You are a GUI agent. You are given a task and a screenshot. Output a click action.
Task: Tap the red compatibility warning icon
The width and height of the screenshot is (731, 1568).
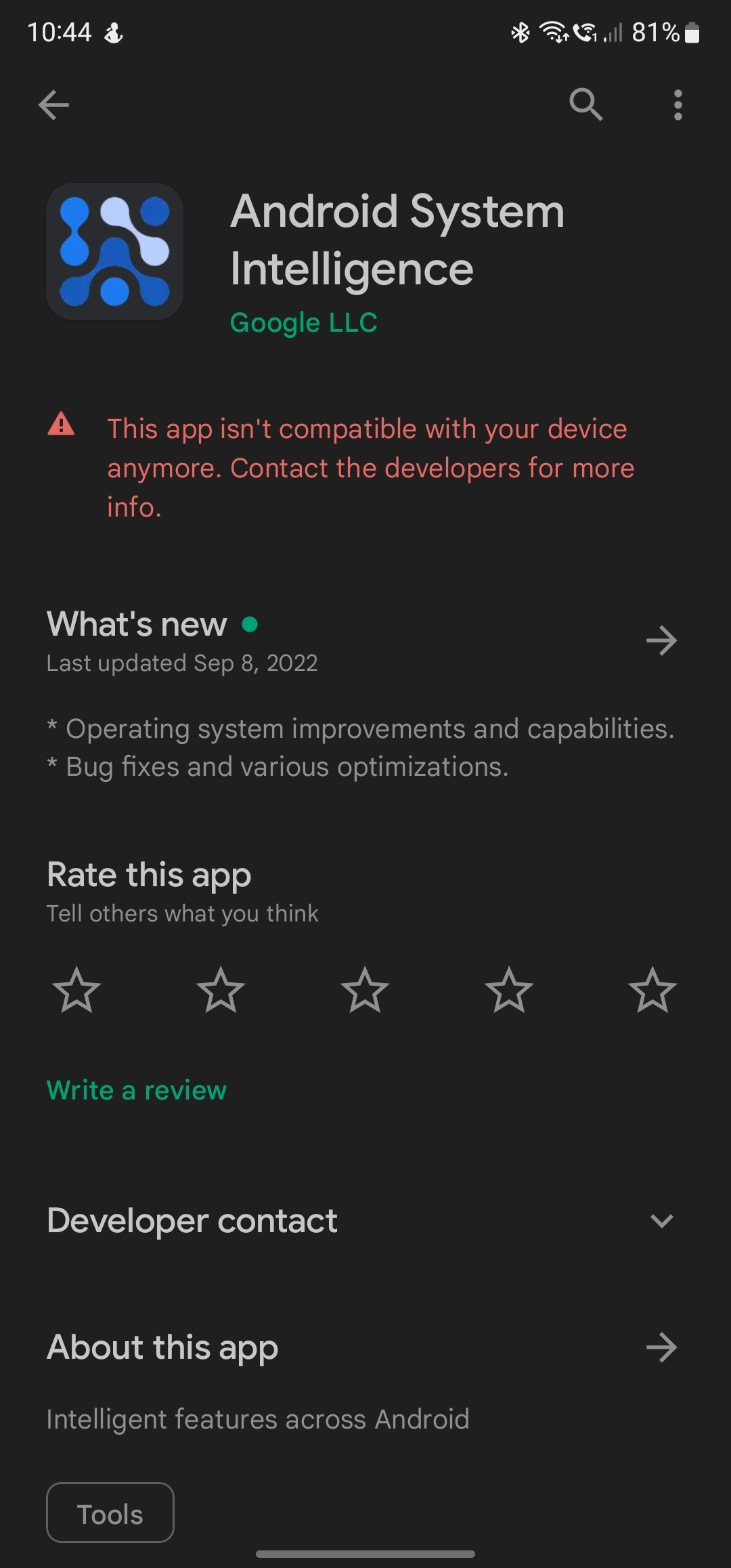(x=61, y=427)
